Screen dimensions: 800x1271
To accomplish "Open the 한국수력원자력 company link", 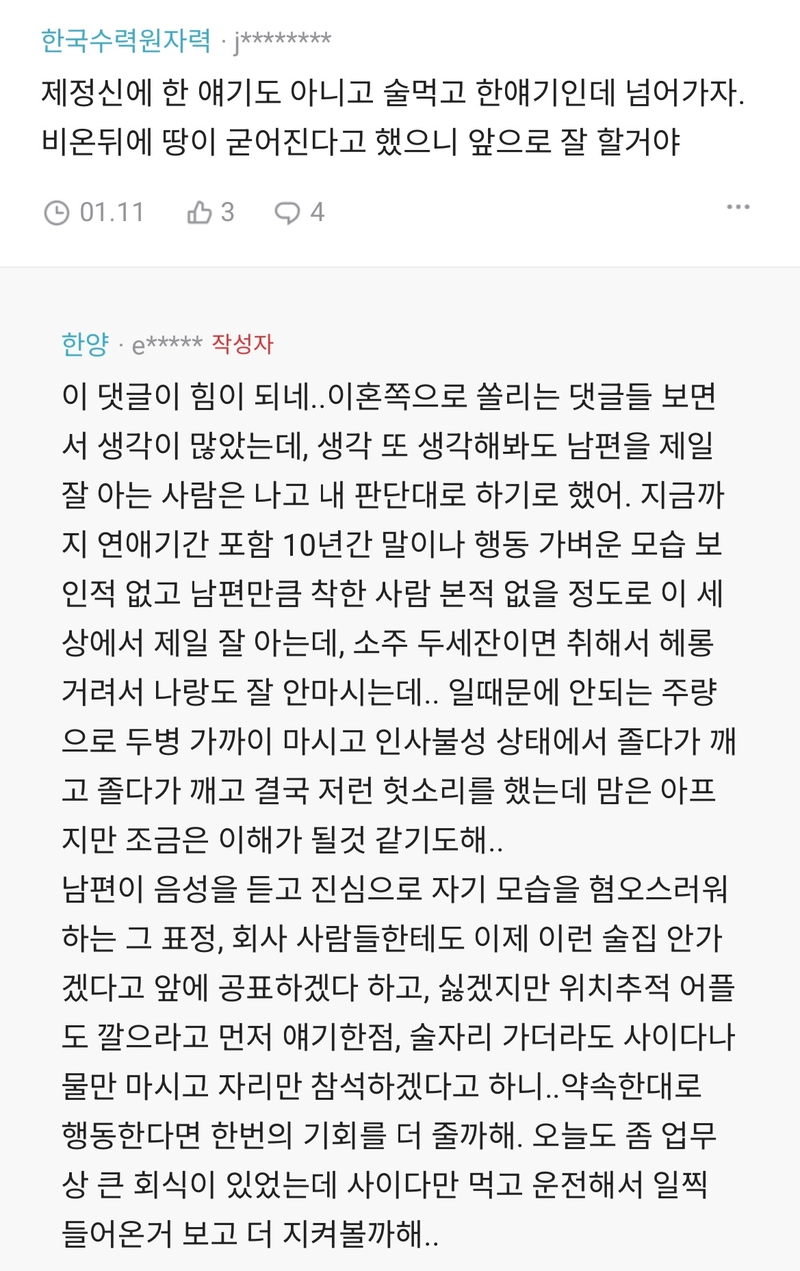I will (125, 40).
